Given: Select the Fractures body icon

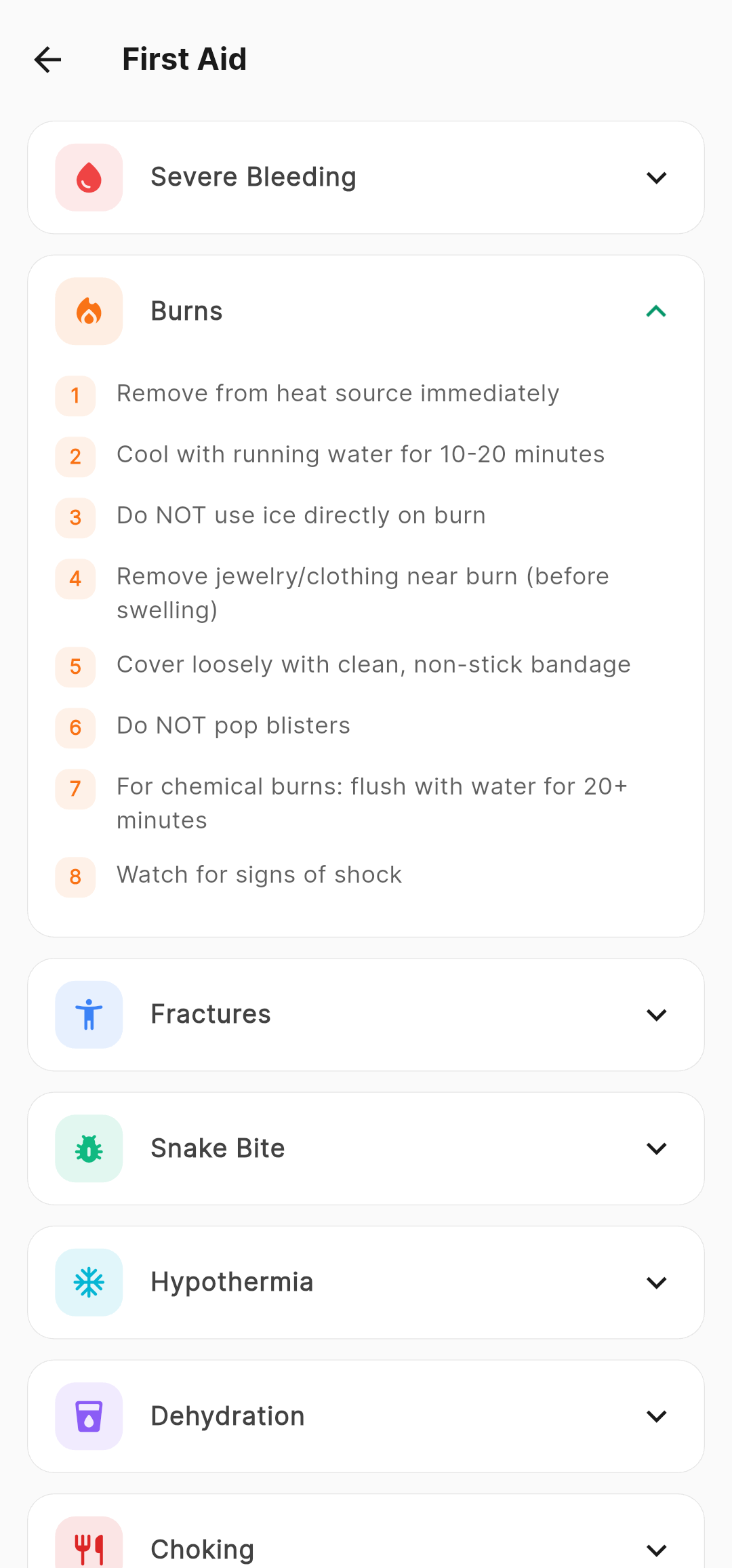Looking at the screenshot, I should [88, 1013].
